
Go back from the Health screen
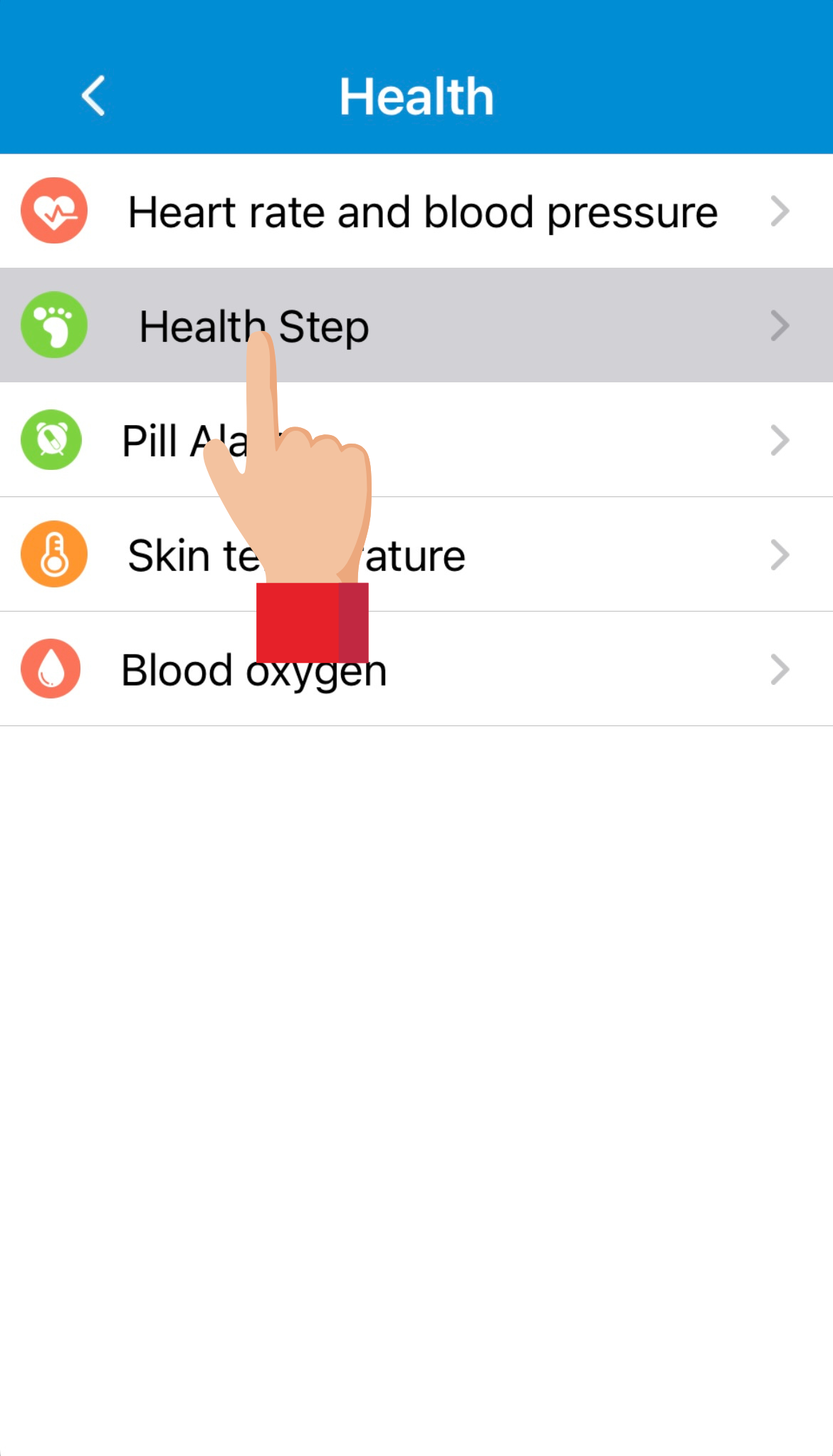point(93,95)
